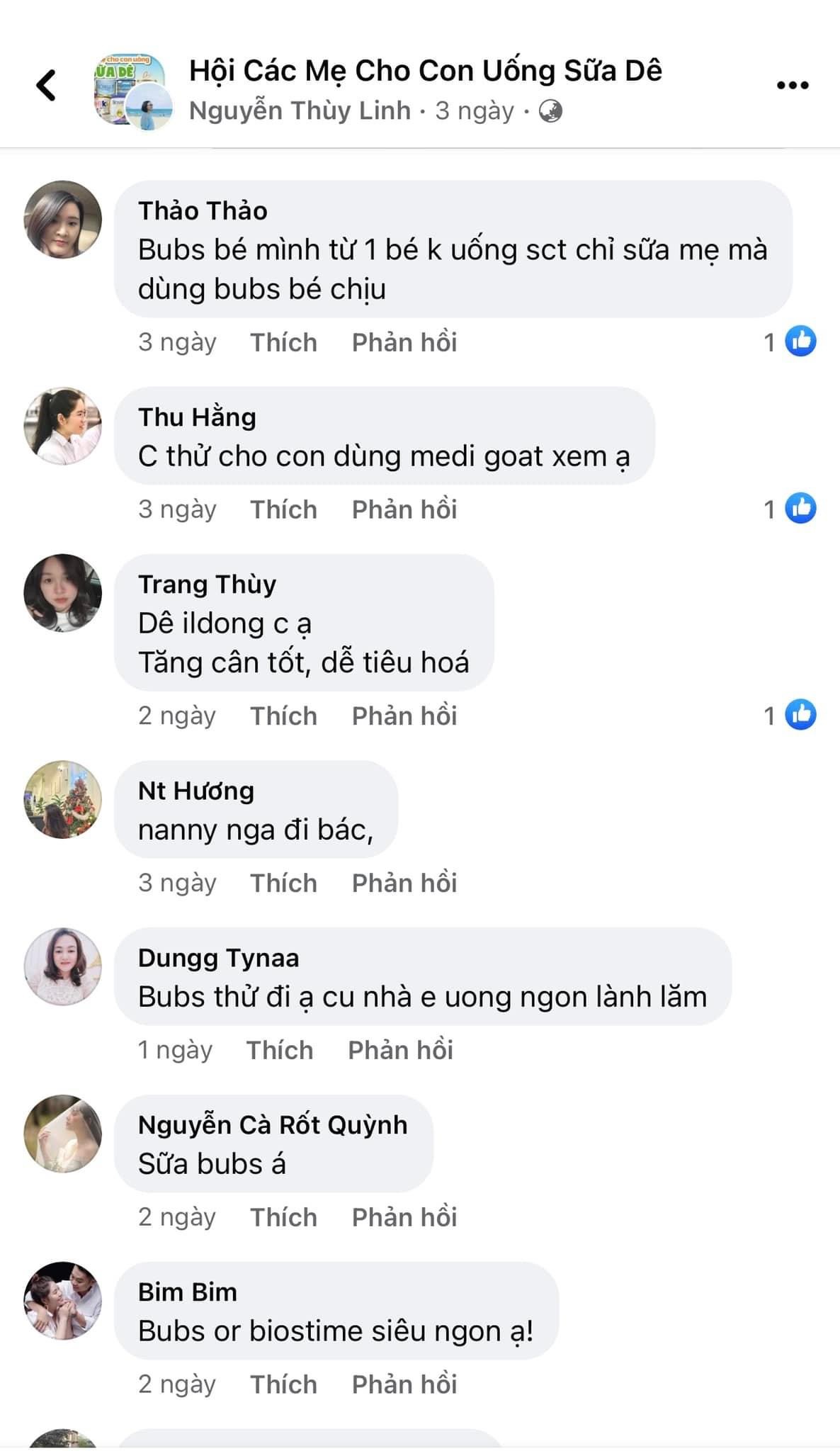The width and height of the screenshot is (840, 1451).
Task: Tap Thích under Nt Hương's comment
Action: (x=283, y=883)
